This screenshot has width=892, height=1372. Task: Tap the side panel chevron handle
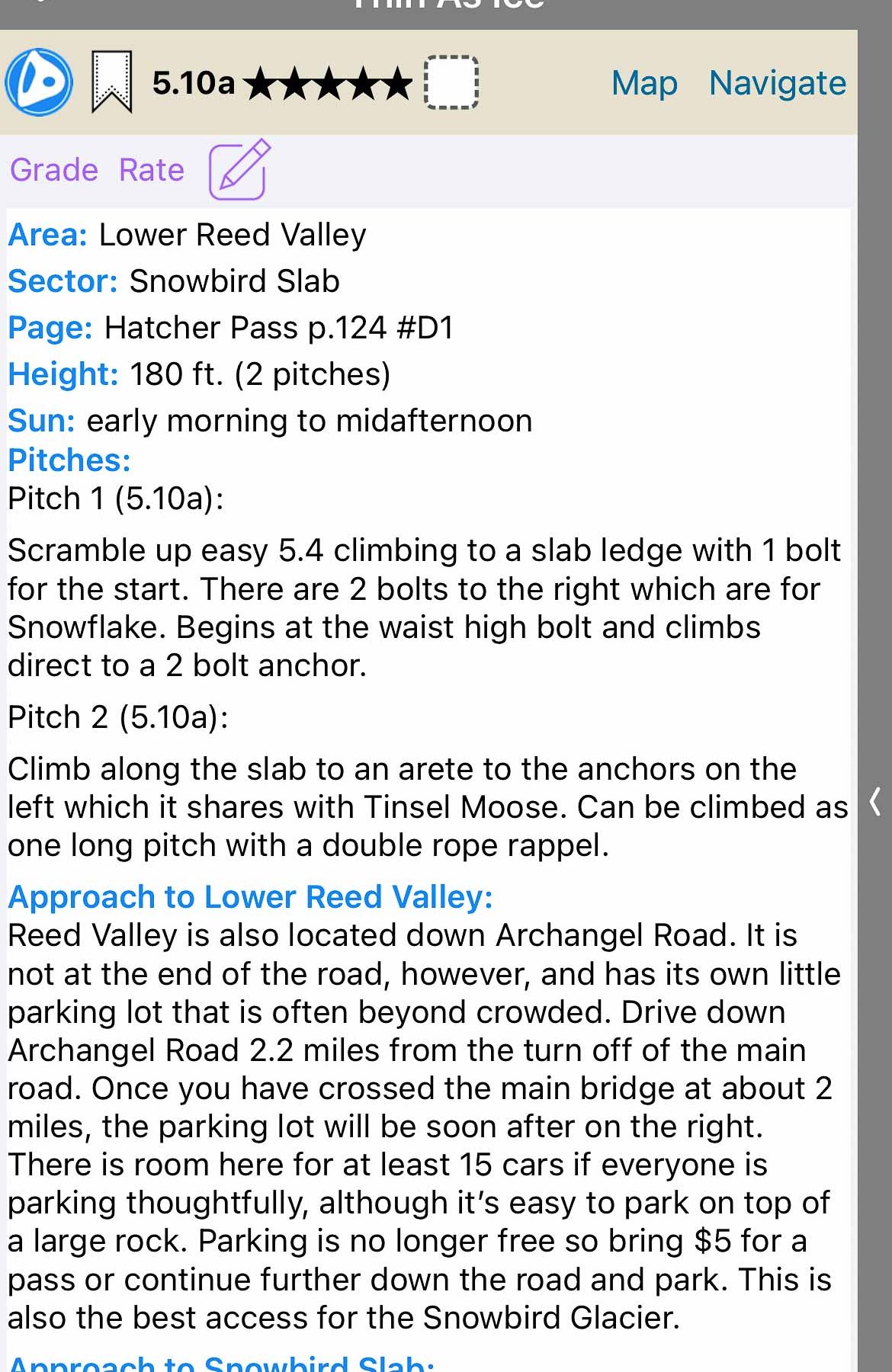click(x=875, y=803)
